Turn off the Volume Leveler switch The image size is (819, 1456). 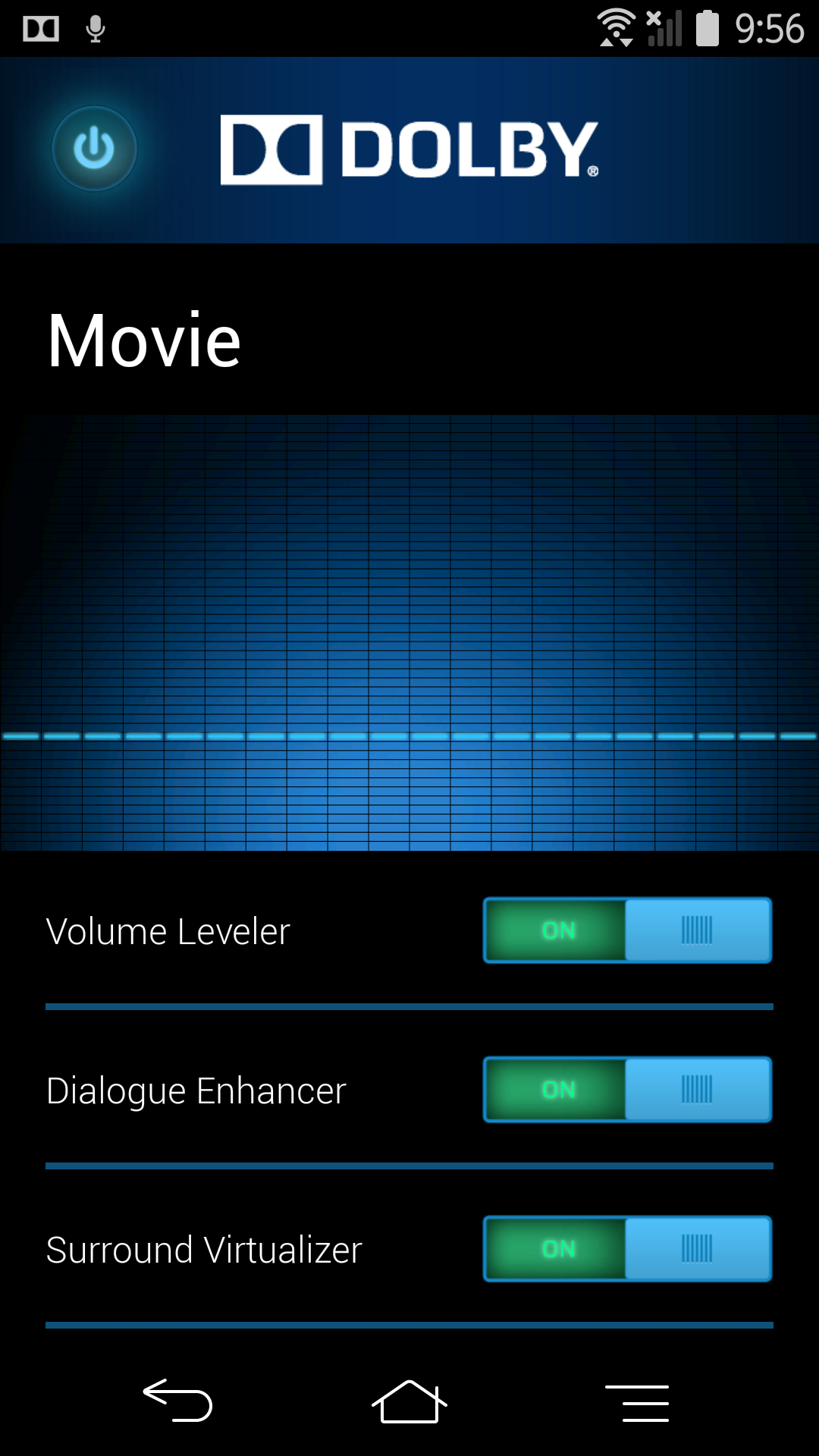tap(627, 930)
